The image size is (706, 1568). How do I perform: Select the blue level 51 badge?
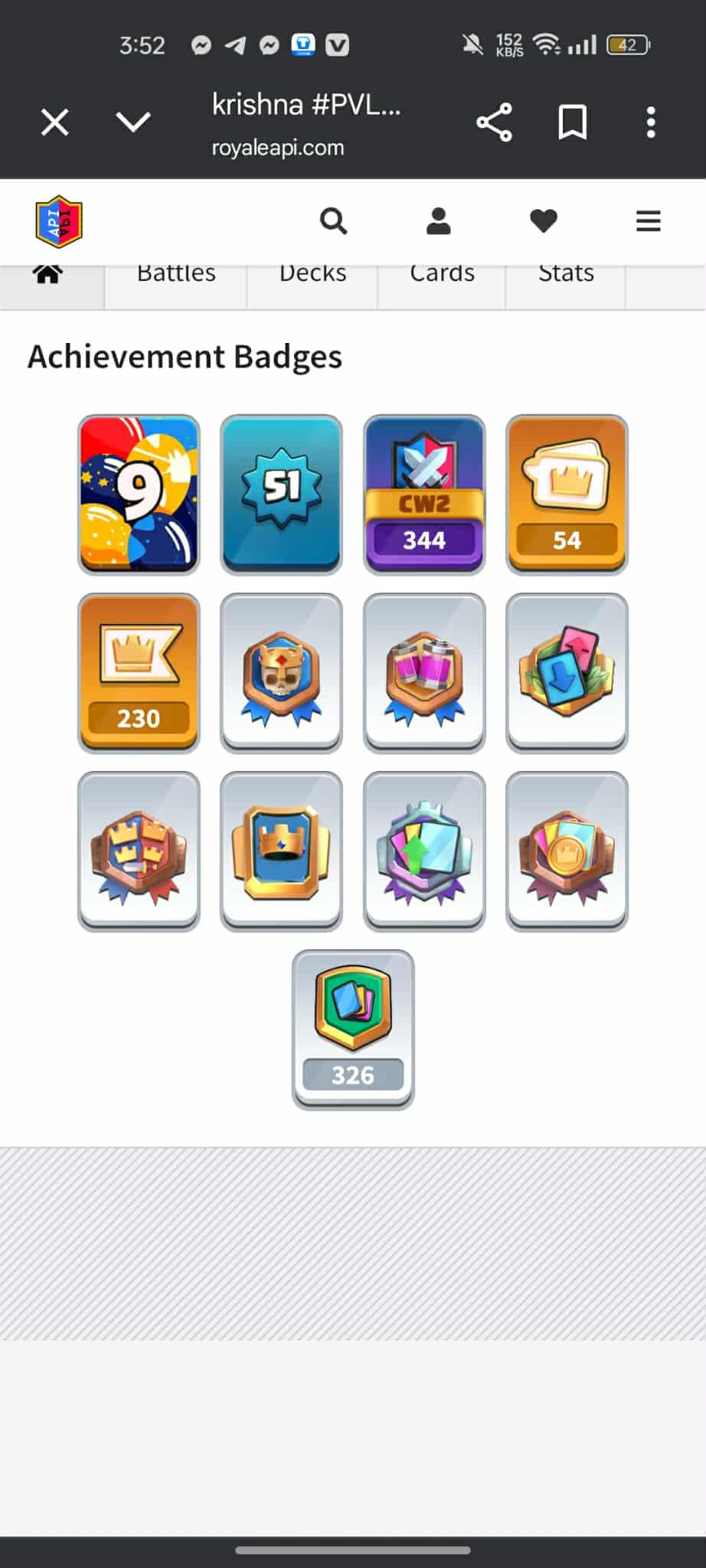[x=281, y=495]
